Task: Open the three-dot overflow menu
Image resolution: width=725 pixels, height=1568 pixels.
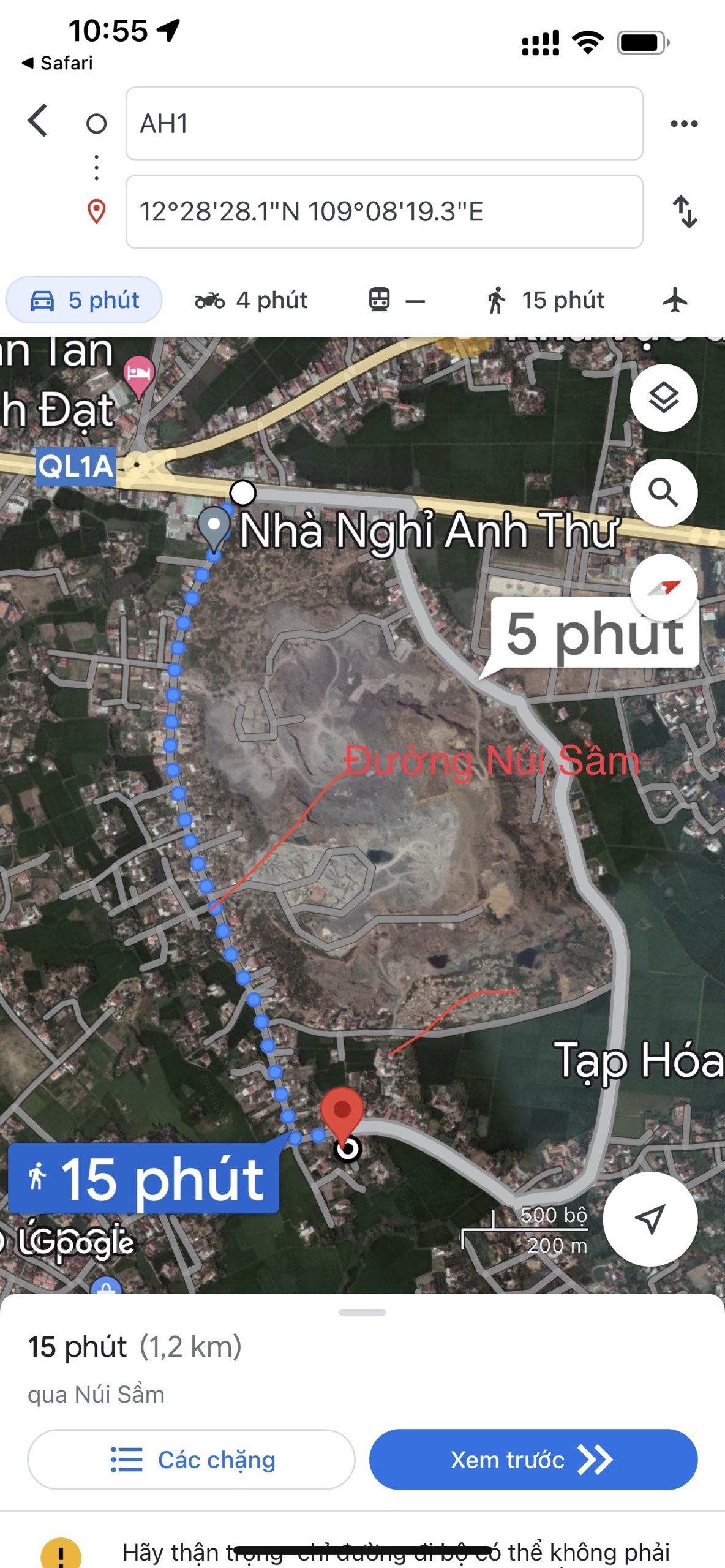Action: 683,124
